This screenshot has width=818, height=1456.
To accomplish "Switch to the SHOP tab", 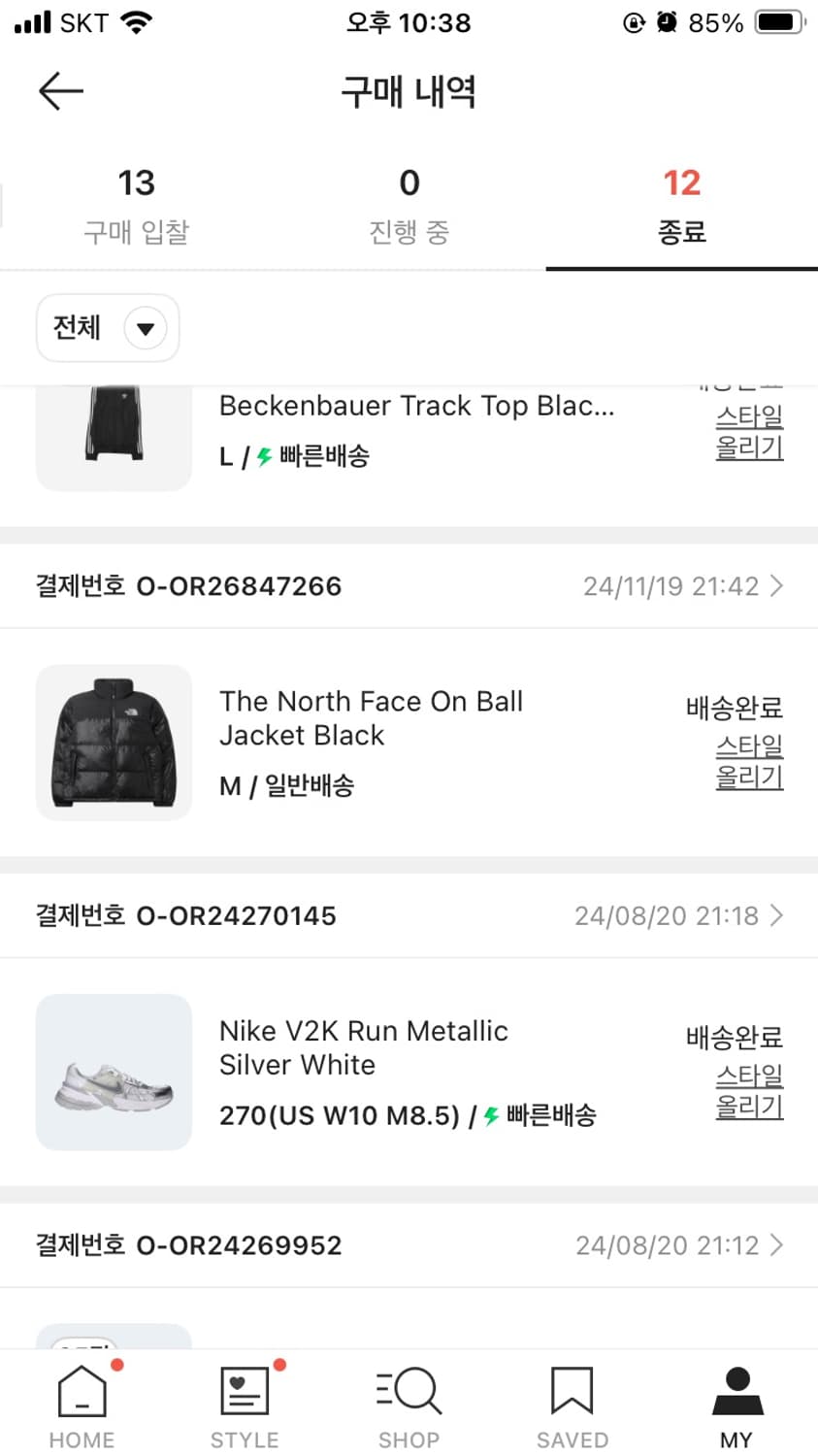I will pyautogui.click(x=409, y=1406).
